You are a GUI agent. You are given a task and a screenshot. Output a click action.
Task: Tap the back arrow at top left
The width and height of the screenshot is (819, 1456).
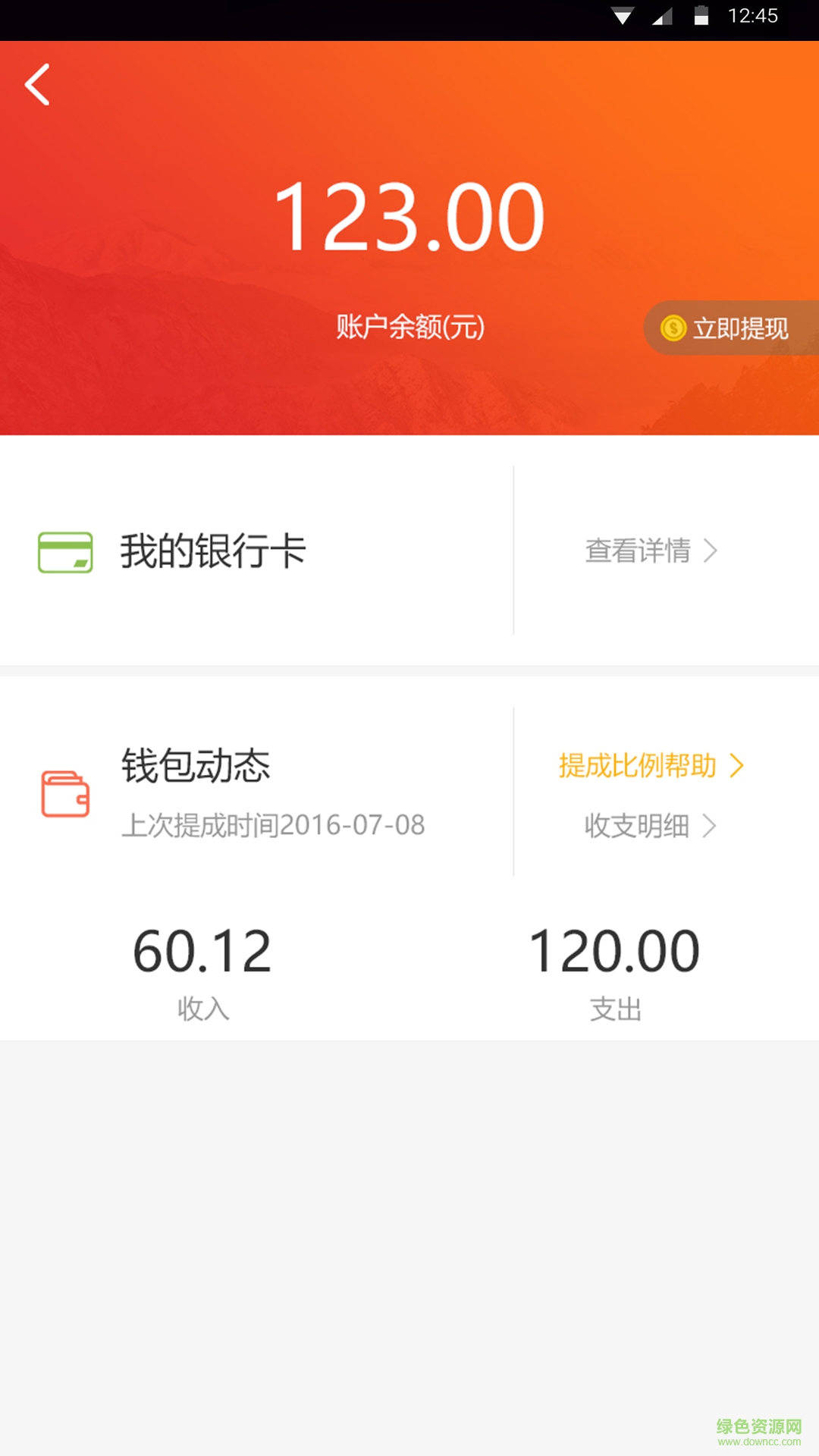click(x=36, y=85)
